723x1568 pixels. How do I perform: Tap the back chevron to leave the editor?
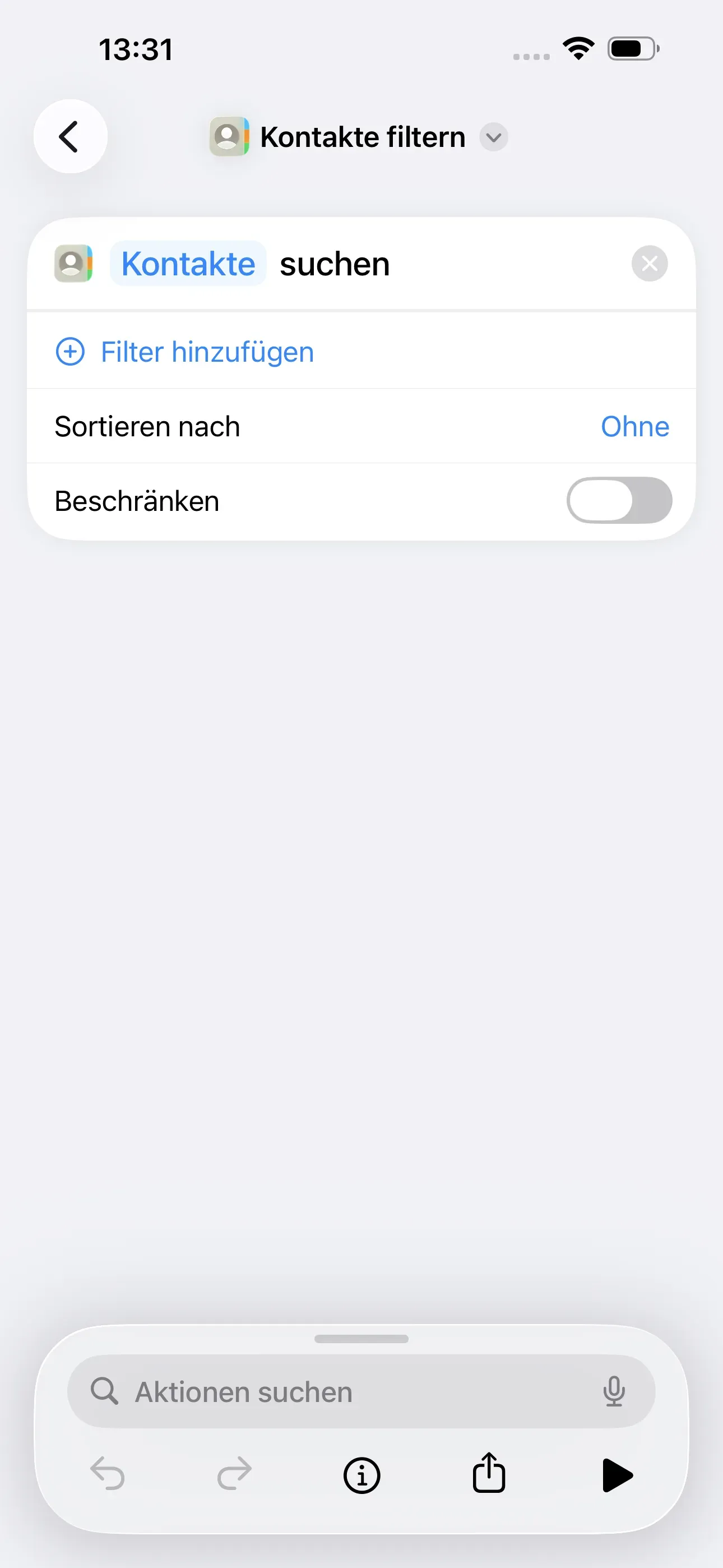pos(70,136)
